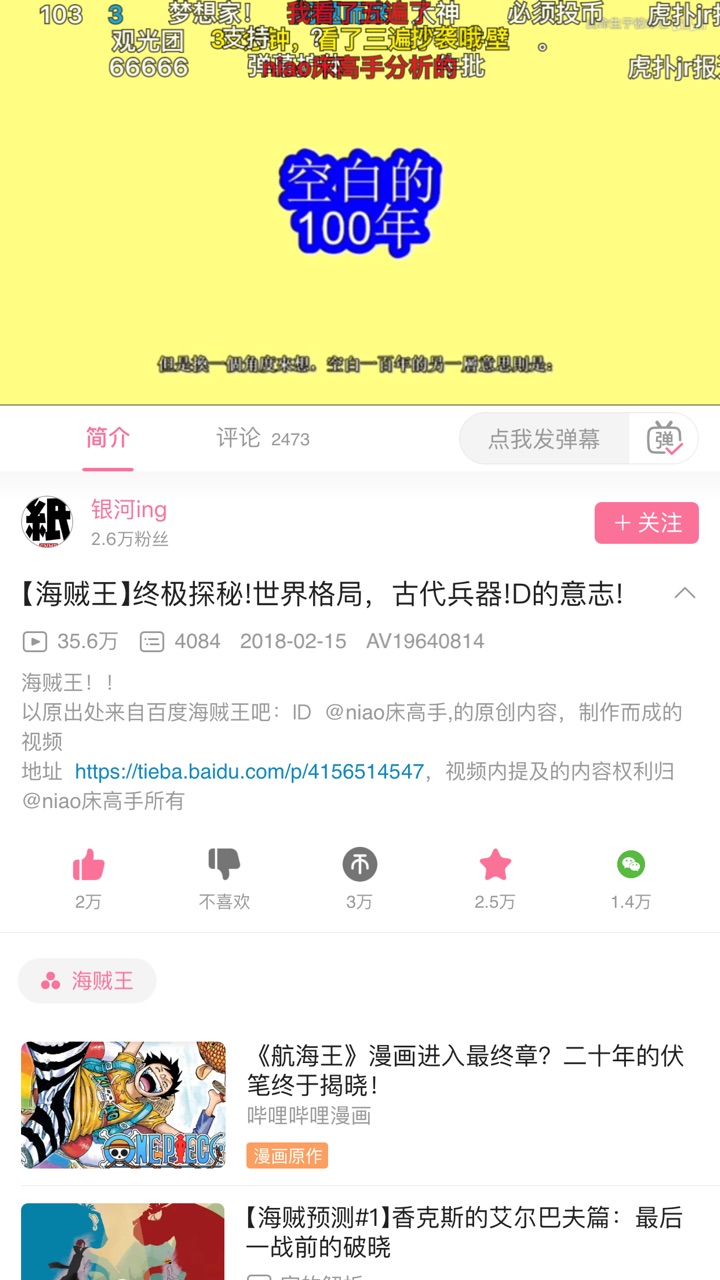Open the tieba.baidu.com link
Image resolution: width=720 pixels, height=1280 pixels.
click(250, 771)
